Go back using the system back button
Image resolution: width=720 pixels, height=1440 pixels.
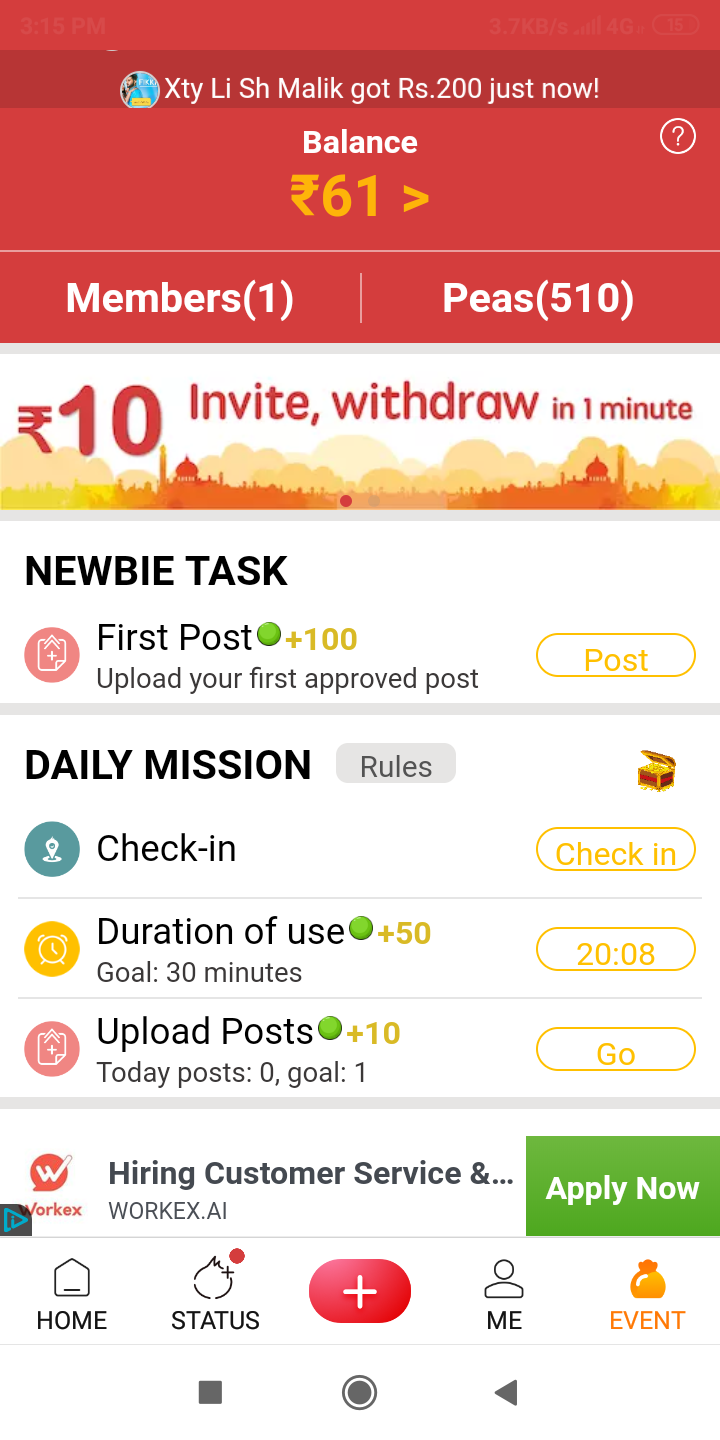[506, 1392]
